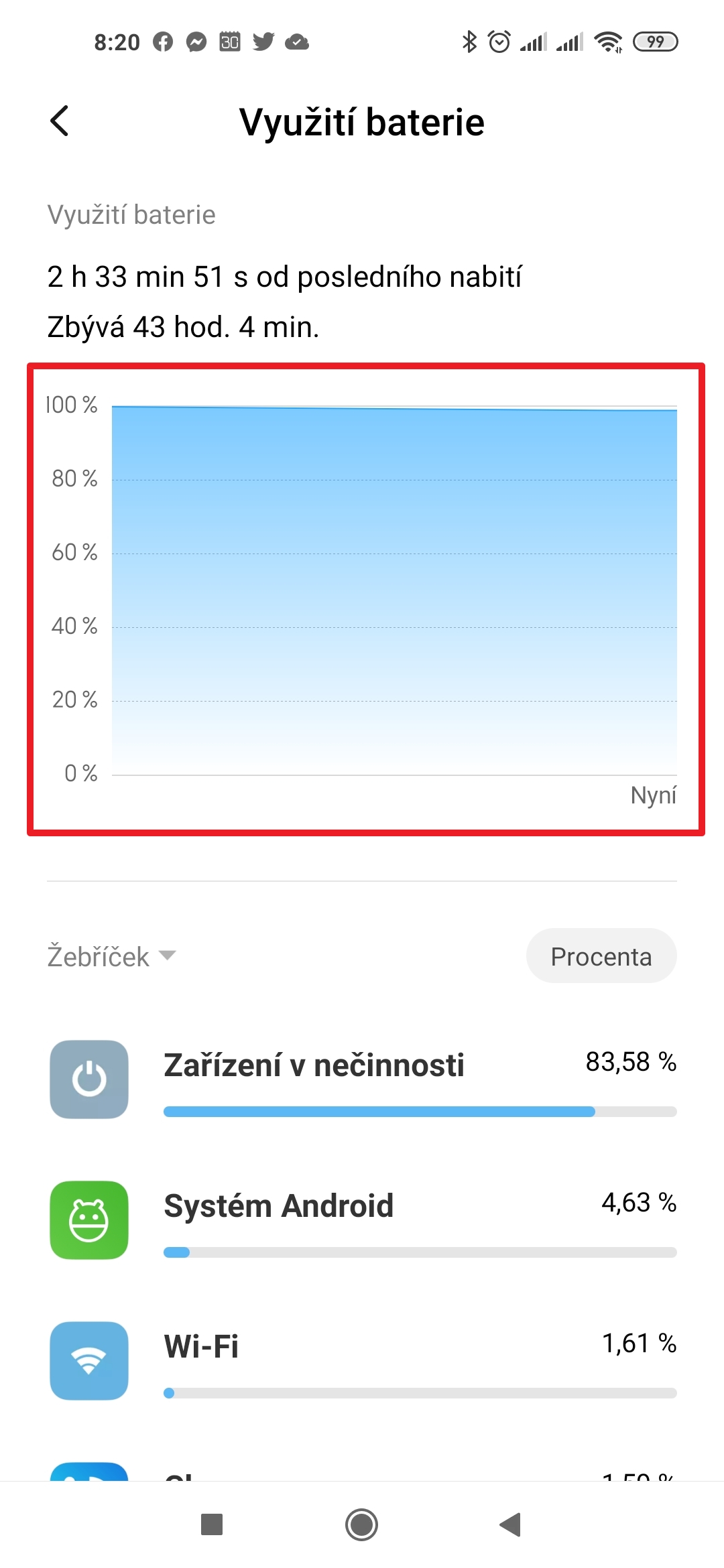Open Systém Android battery usage
This screenshot has height=1568, width=724.
pyautogui.click(x=362, y=1220)
